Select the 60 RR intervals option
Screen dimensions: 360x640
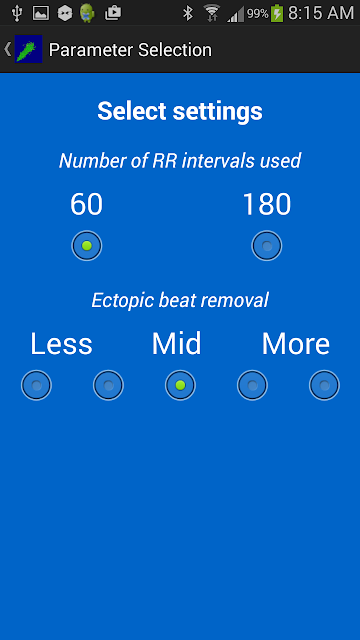click(87, 246)
